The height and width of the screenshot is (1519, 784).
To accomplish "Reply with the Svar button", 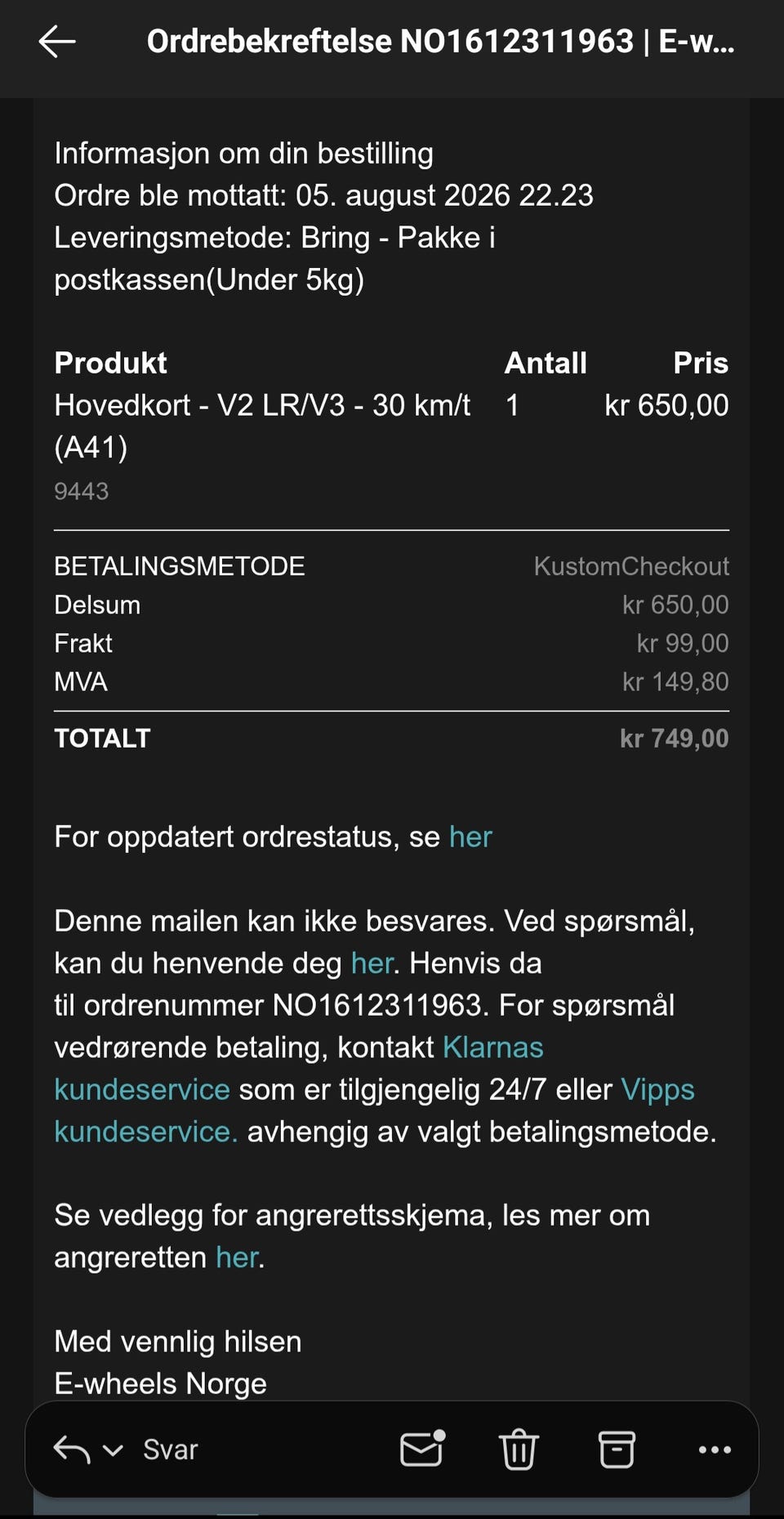I will tap(170, 1450).
